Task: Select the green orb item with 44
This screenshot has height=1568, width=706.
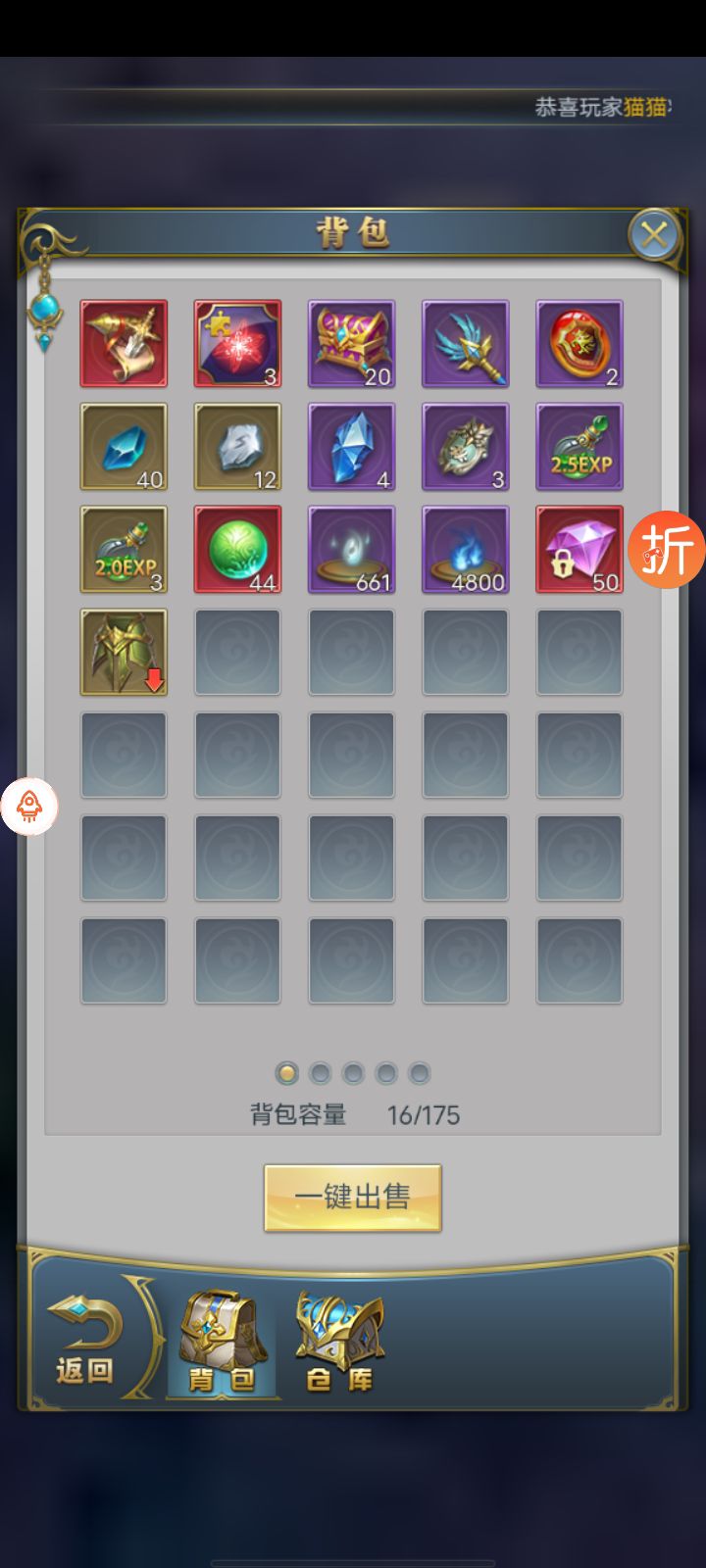Action: click(x=237, y=549)
